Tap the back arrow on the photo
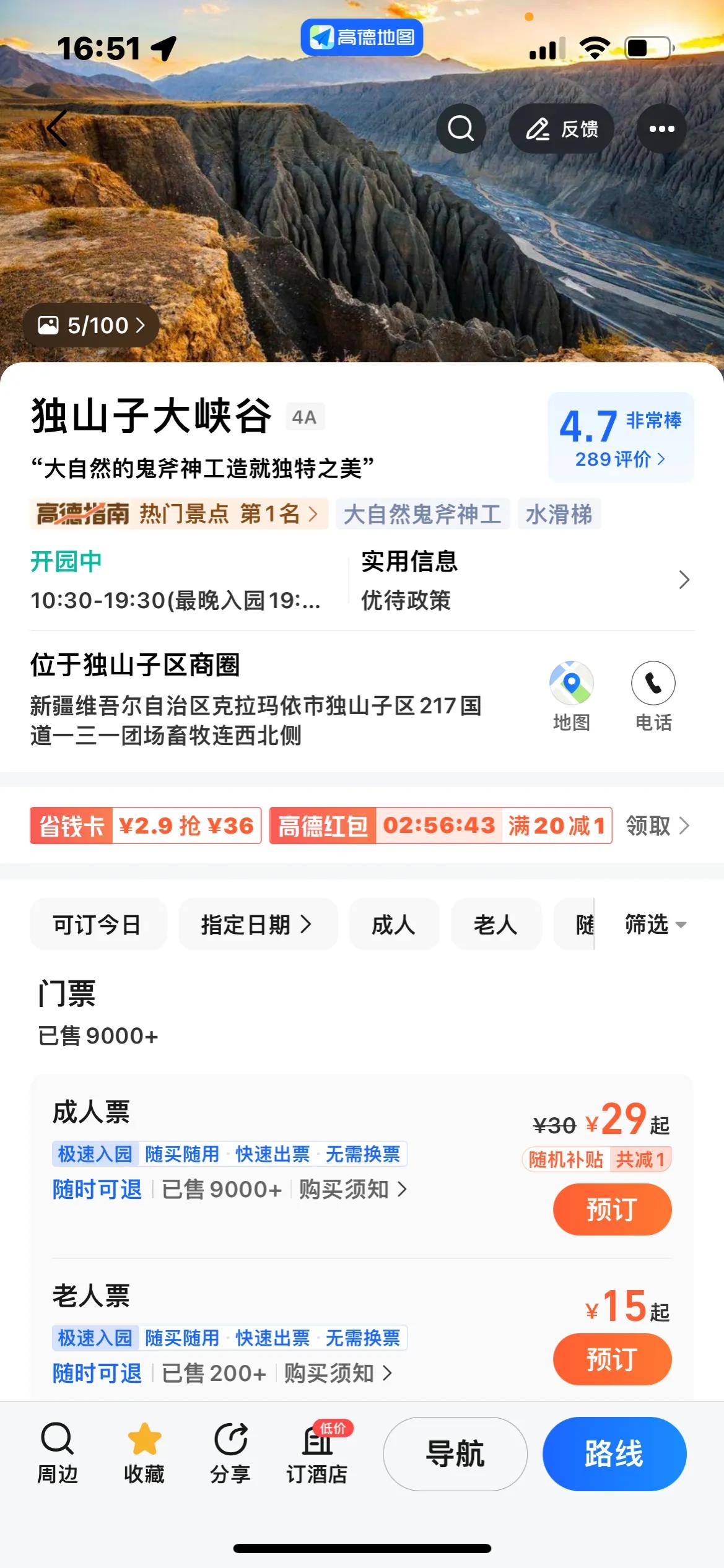The image size is (724, 1568). [x=56, y=128]
